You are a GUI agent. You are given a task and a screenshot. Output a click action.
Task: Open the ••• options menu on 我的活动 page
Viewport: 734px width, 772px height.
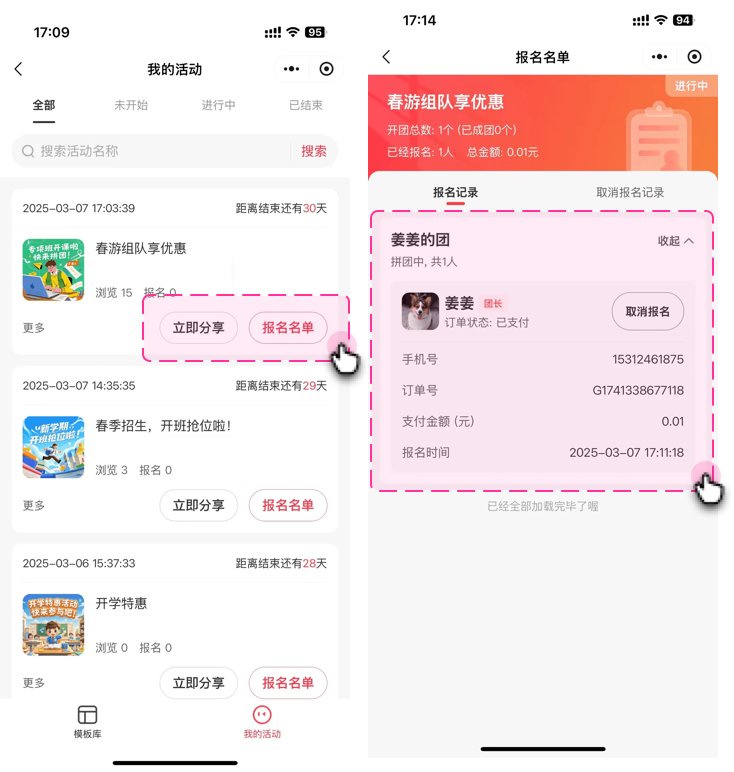(291, 69)
